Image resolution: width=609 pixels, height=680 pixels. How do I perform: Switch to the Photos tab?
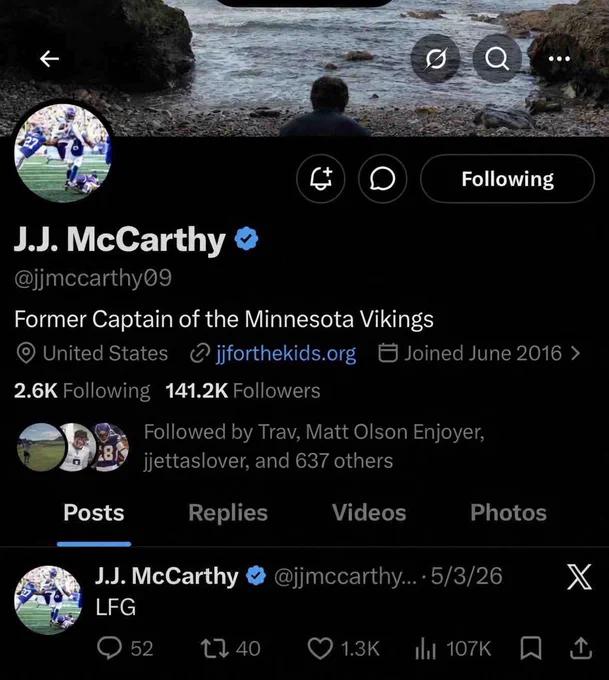point(508,513)
